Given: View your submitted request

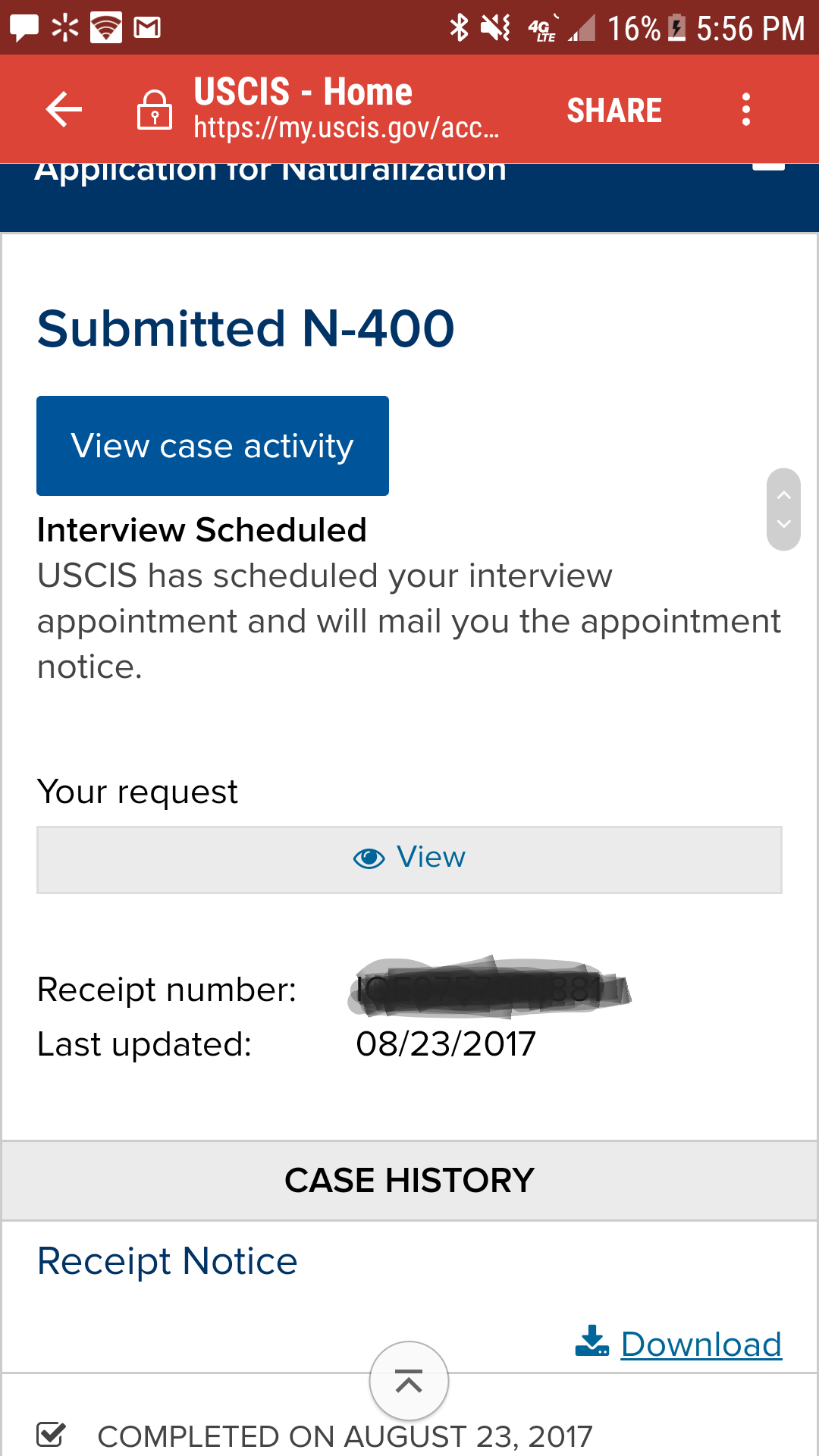Looking at the screenshot, I should pyautogui.click(x=409, y=859).
